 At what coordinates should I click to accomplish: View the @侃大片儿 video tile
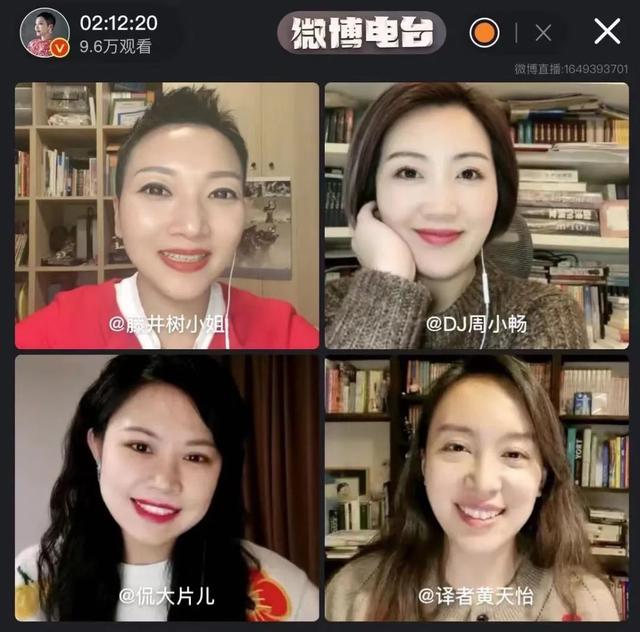tap(167, 487)
